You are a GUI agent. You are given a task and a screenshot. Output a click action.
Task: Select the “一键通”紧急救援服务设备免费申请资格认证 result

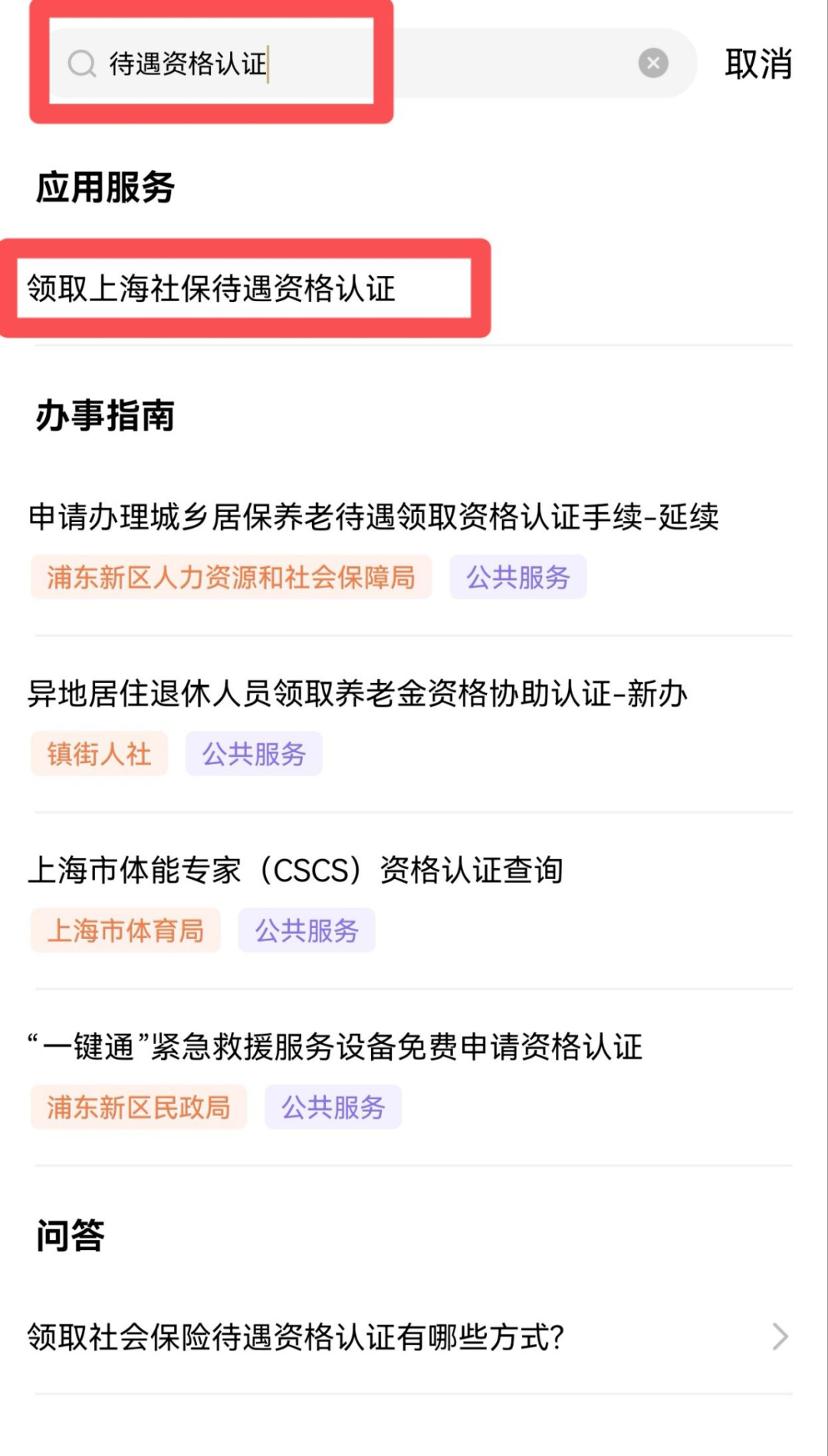pos(335,1047)
